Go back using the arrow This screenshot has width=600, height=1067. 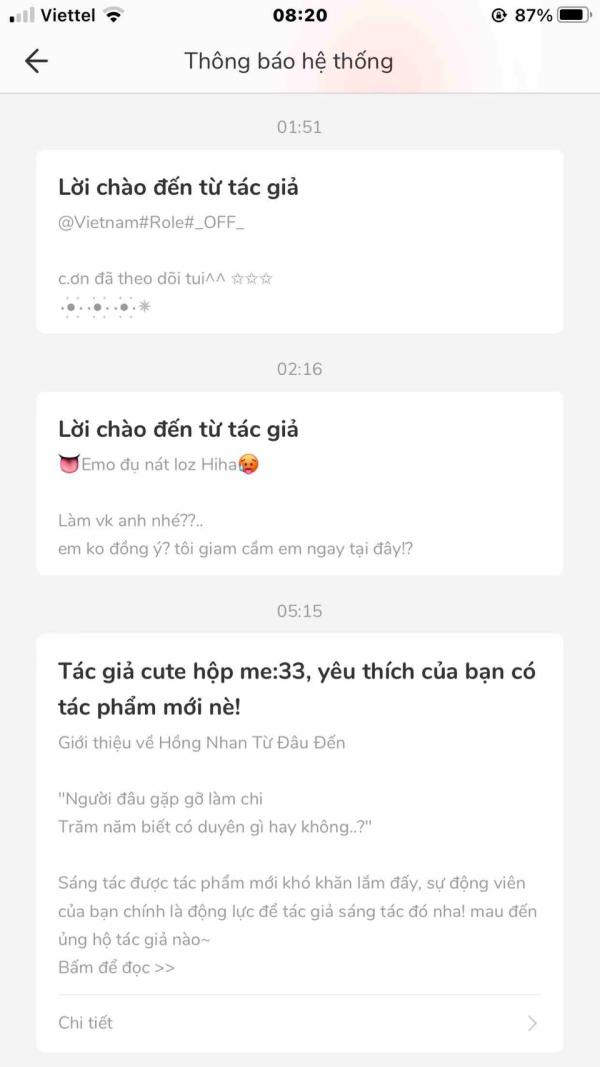pos(36,61)
